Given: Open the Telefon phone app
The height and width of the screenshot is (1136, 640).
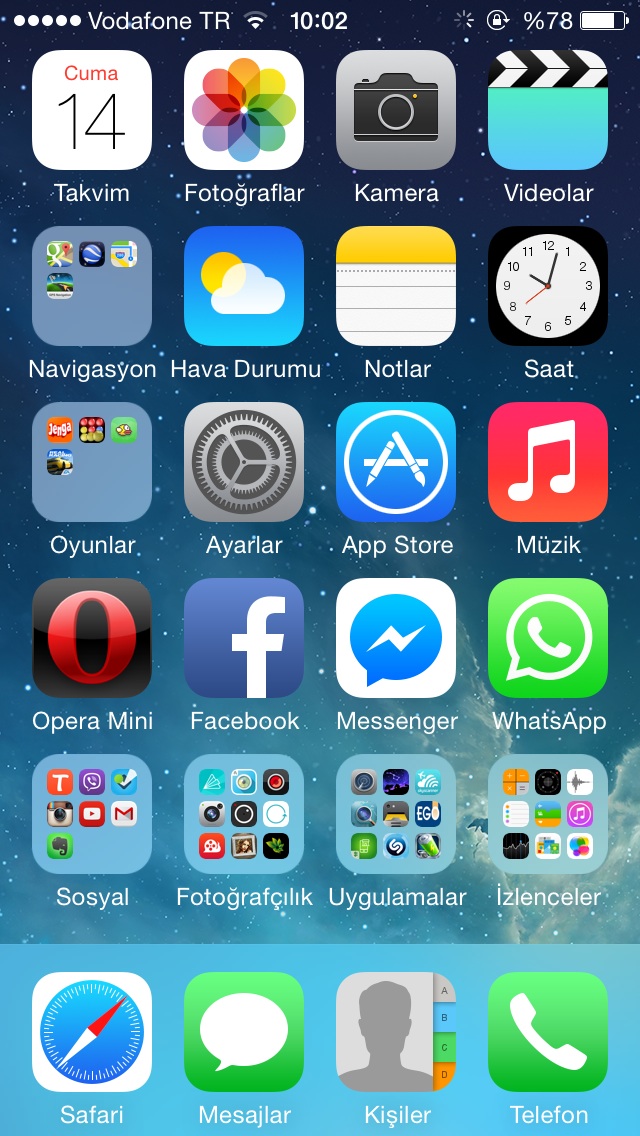Looking at the screenshot, I should click(548, 1032).
